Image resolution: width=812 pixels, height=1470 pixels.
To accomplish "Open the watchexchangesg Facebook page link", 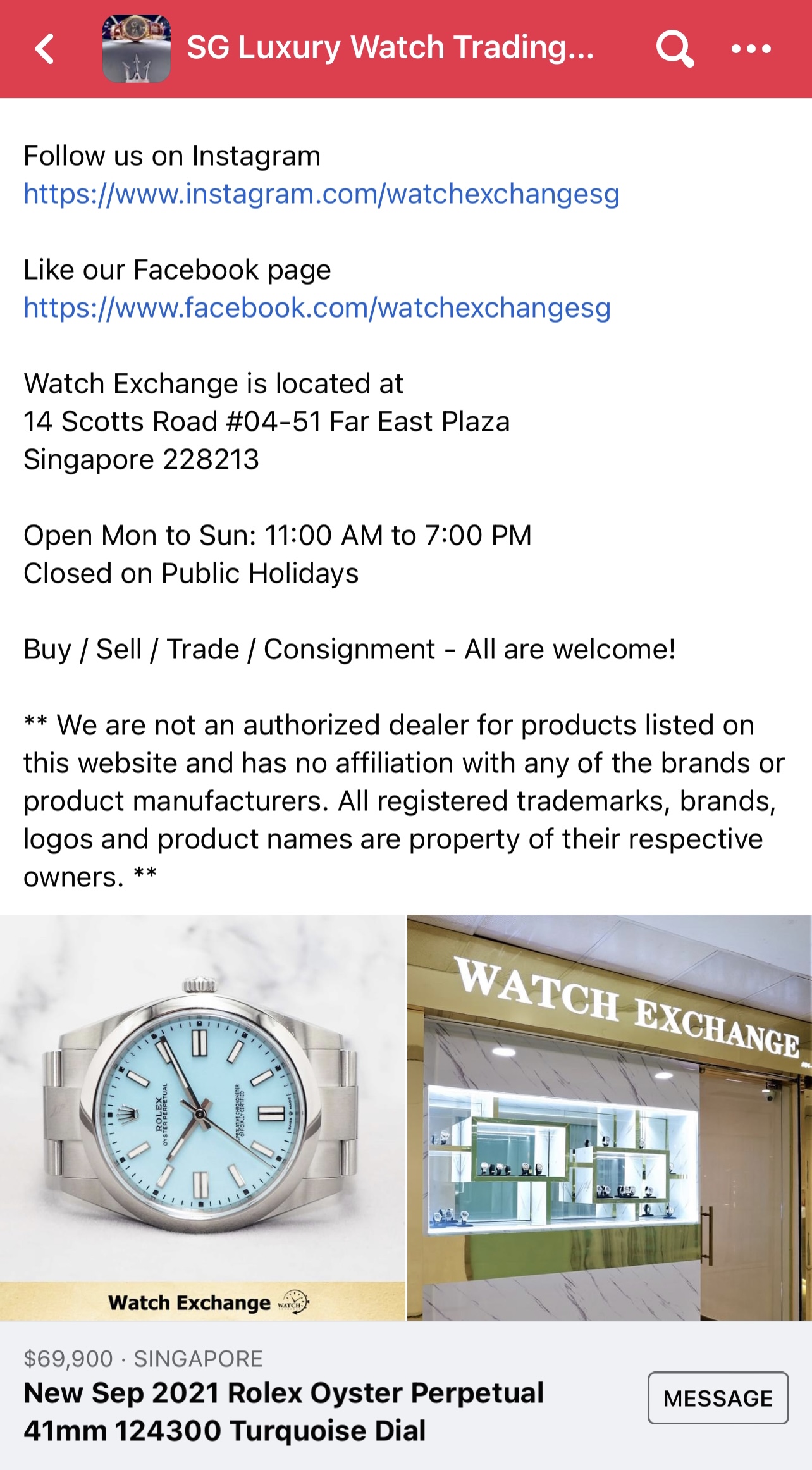I will [317, 307].
